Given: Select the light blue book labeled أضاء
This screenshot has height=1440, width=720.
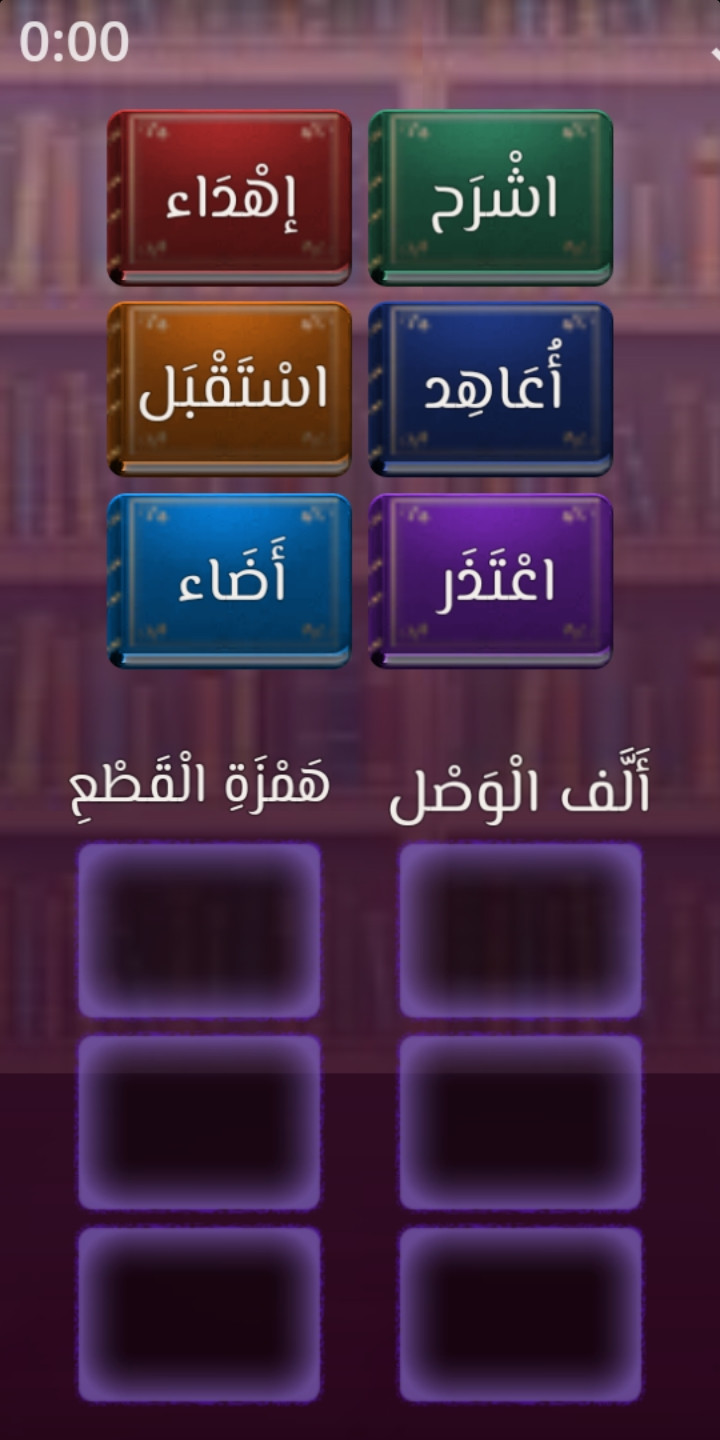Looking at the screenshot, I should pyautogui.click(x=230, y=581).
